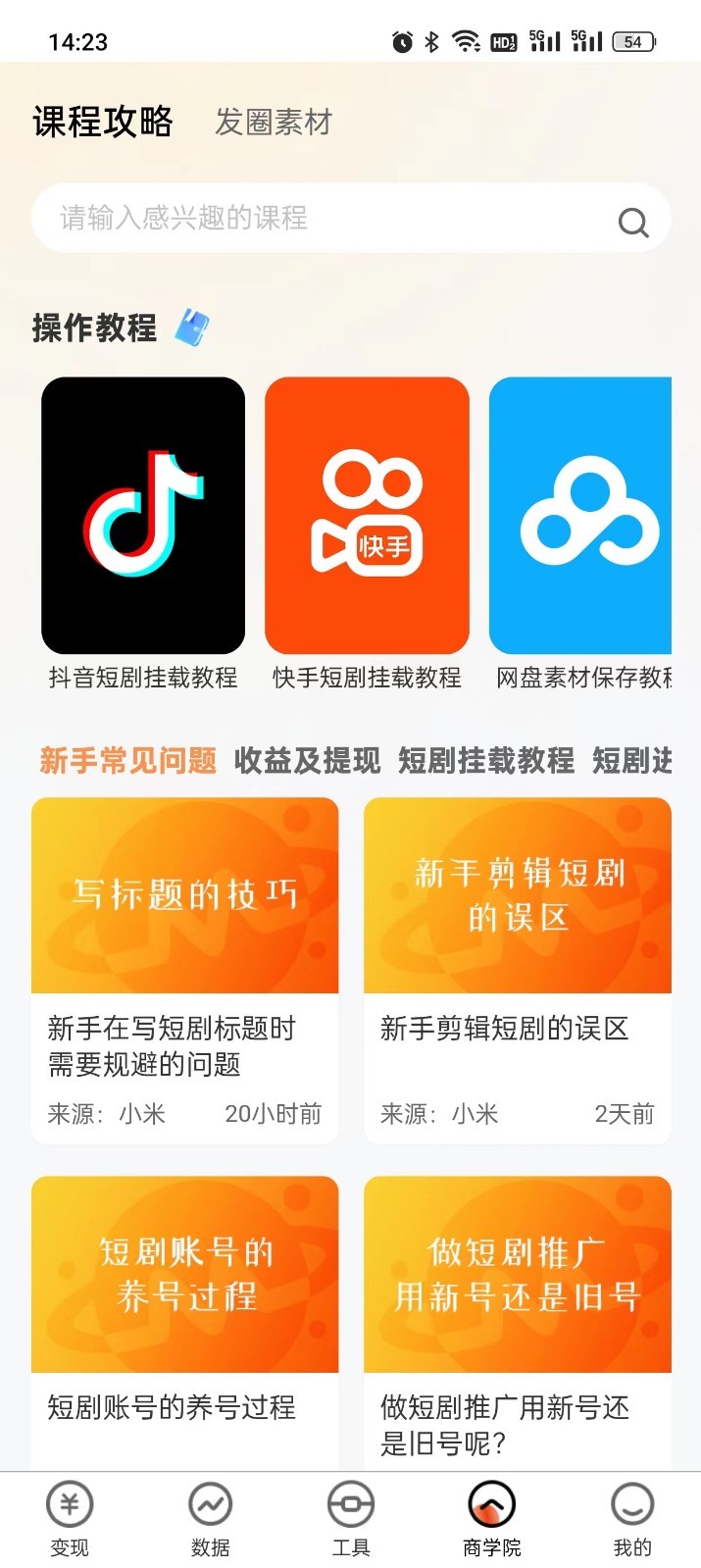Open article 新手在写短剧标题时需要规避的问题
This screenshot has width=701, height=1568.
(x=184, y=970)
